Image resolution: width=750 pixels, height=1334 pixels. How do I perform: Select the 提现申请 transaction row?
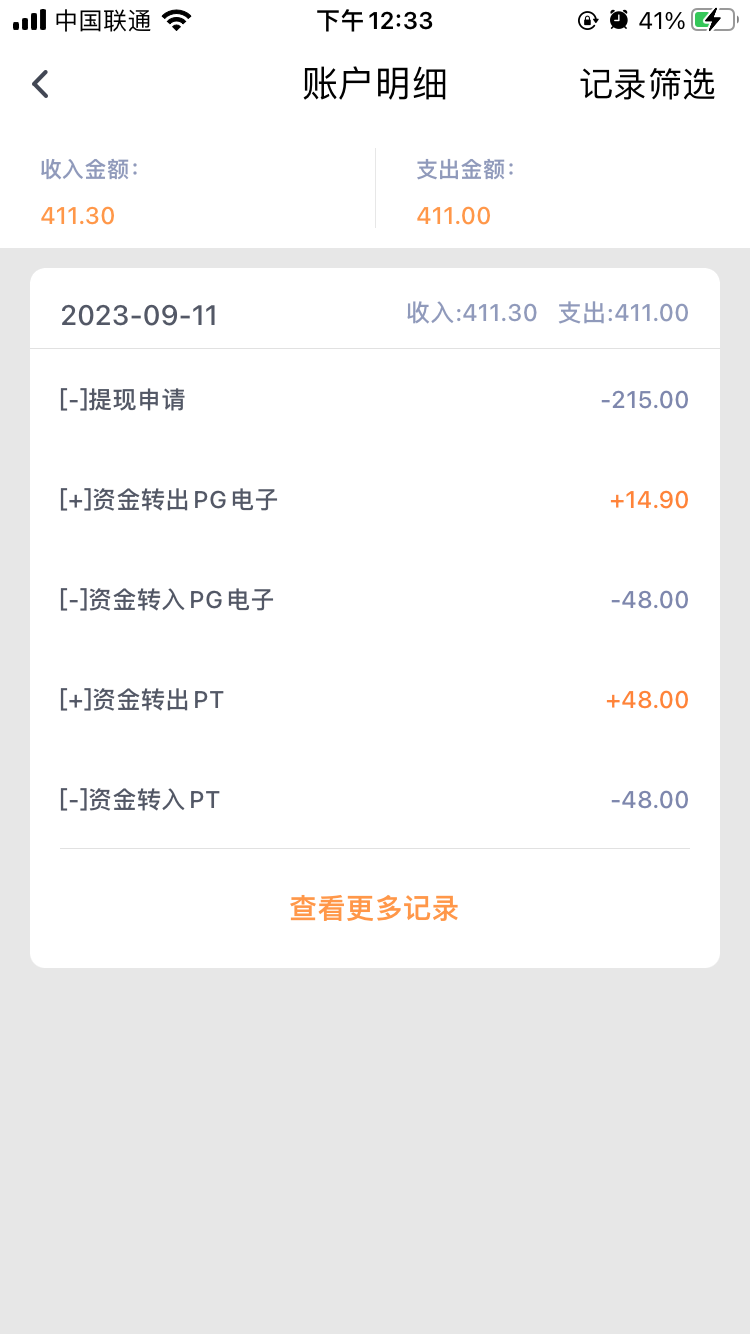point(374,399)
